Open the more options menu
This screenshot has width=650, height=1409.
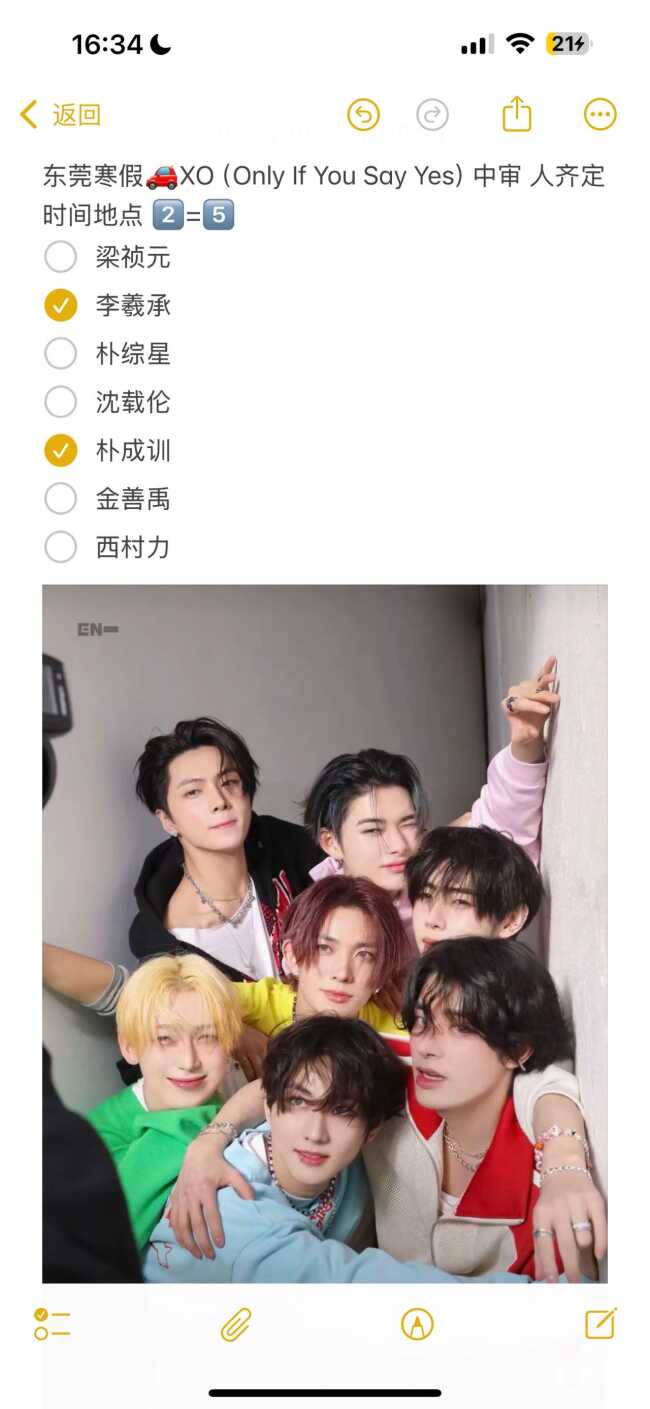coord(600,115)
